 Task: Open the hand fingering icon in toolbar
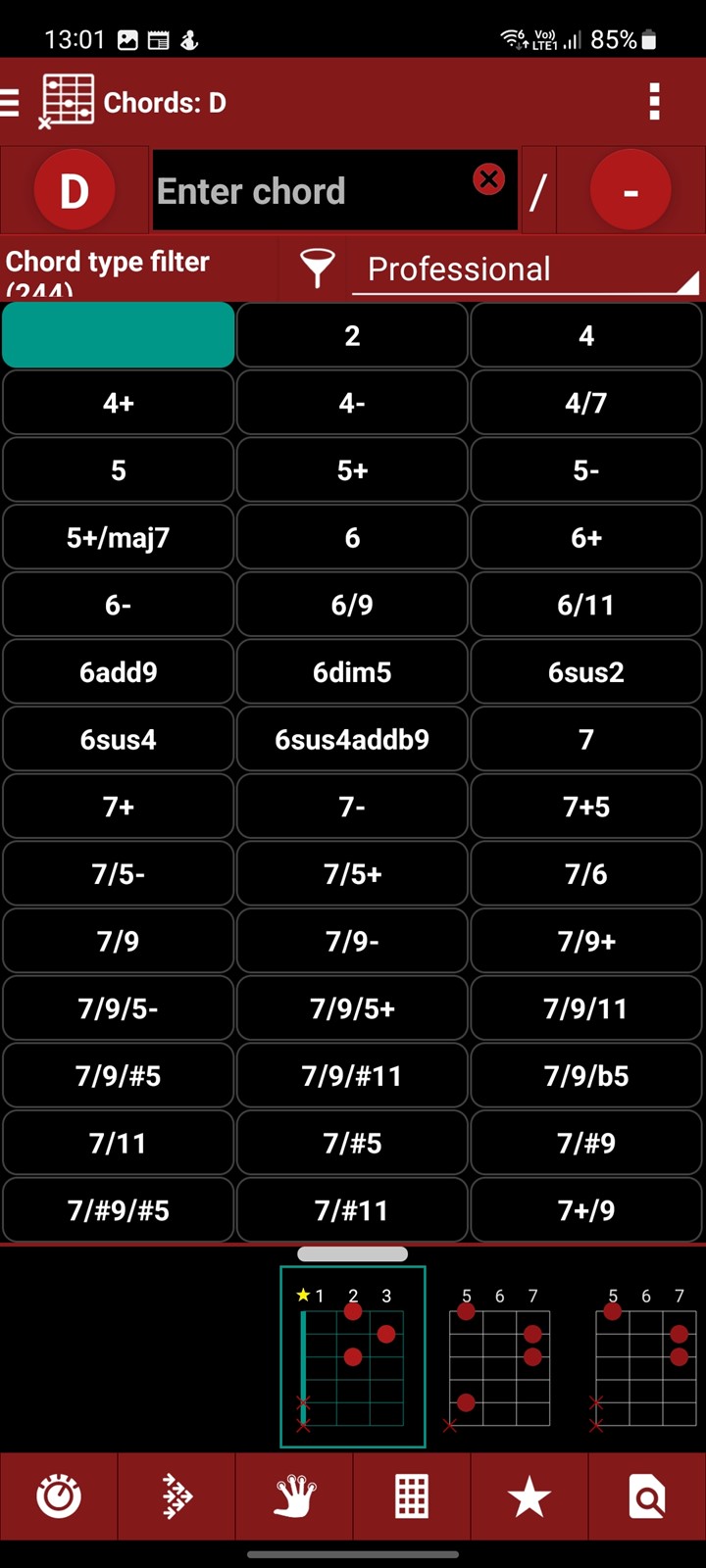(294, 1496)
